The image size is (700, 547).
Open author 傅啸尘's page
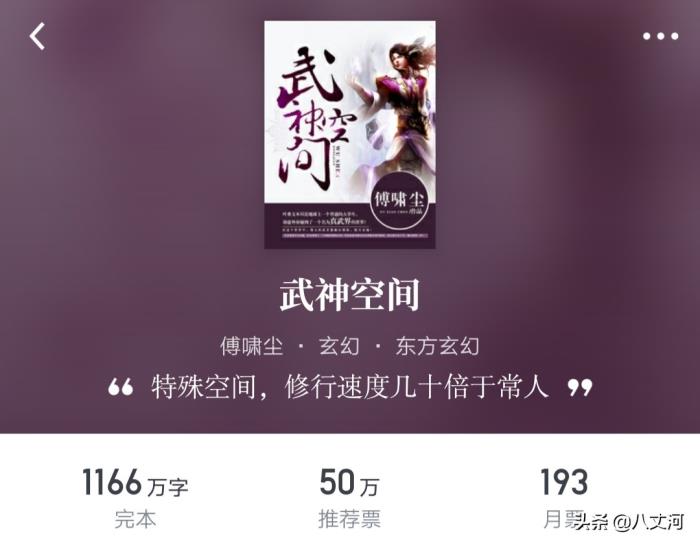pos(251,346)
